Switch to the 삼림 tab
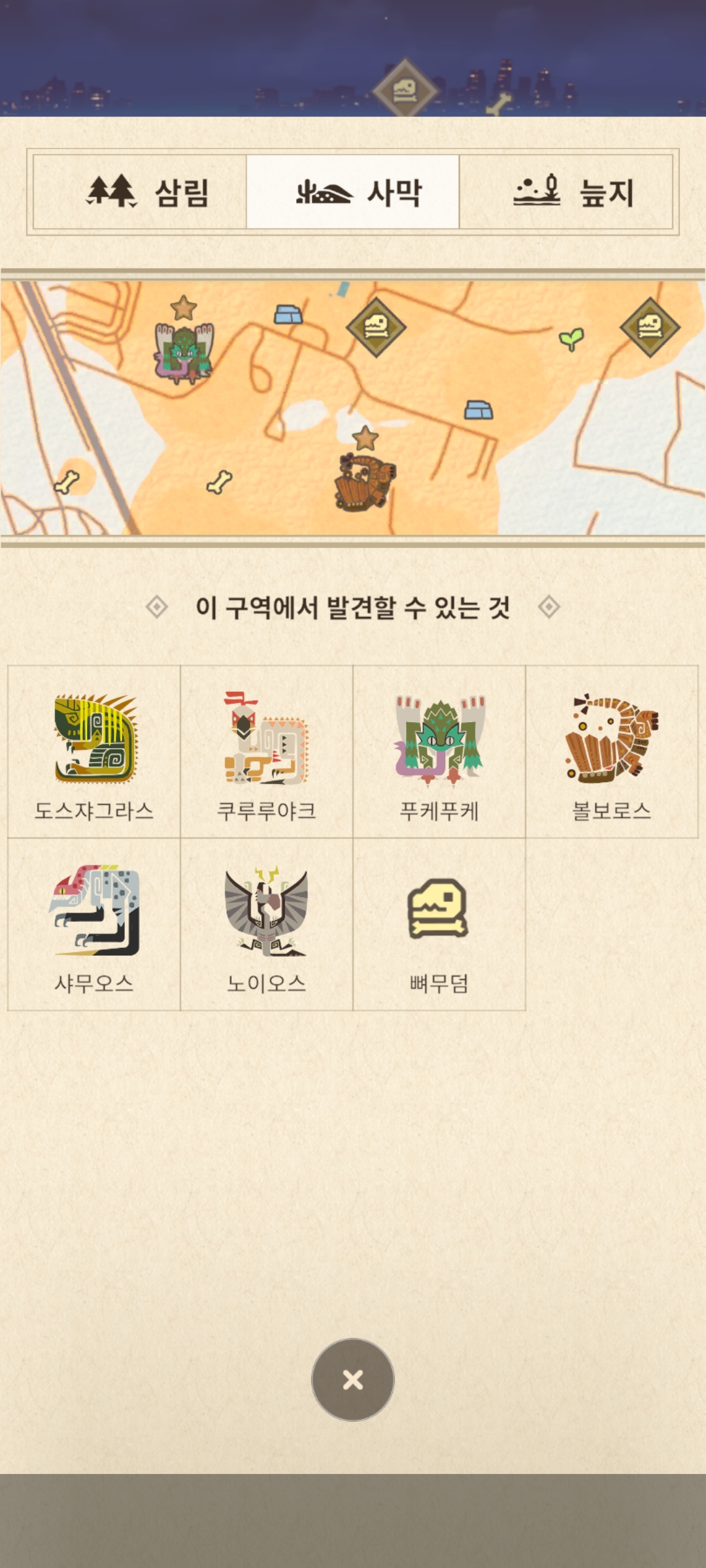Viewport: 706px width, 1568px height. pos(140,192)
